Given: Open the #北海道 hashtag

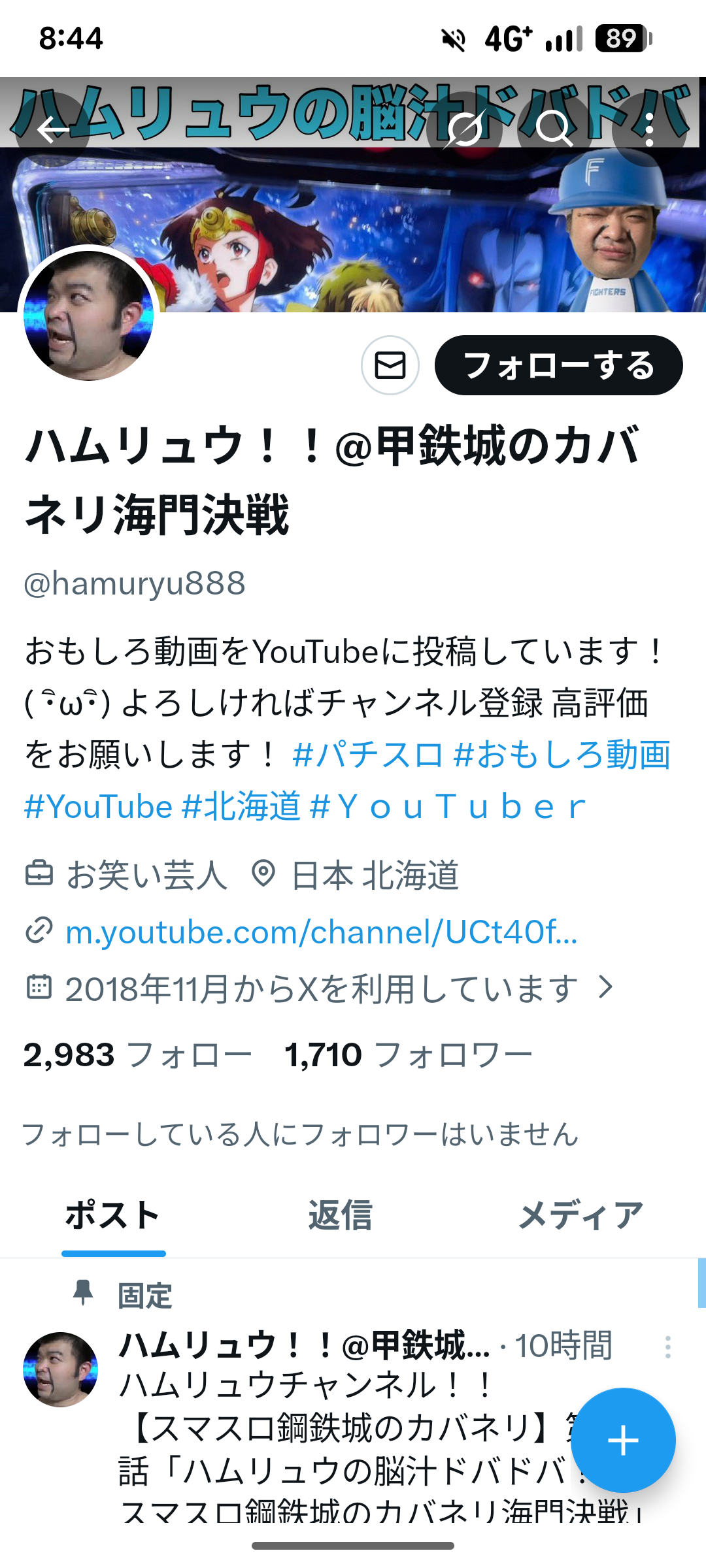Looking at the screenshot, I should [241, 806].
